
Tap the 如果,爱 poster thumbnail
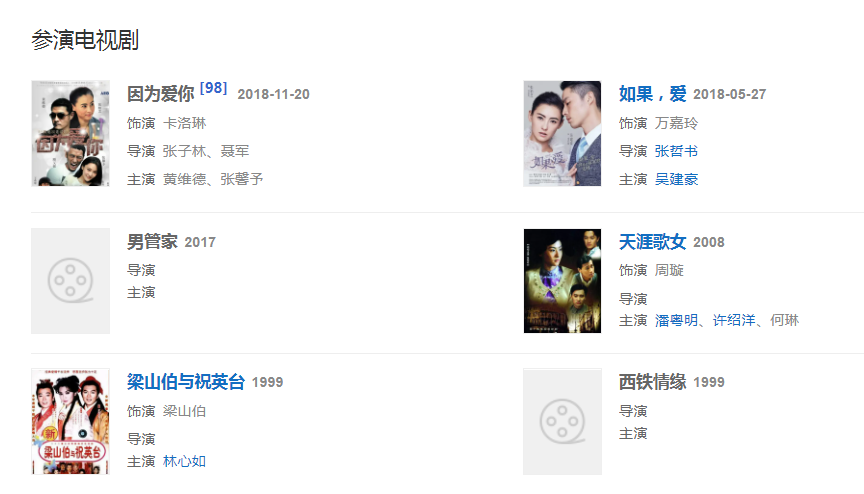562,133
